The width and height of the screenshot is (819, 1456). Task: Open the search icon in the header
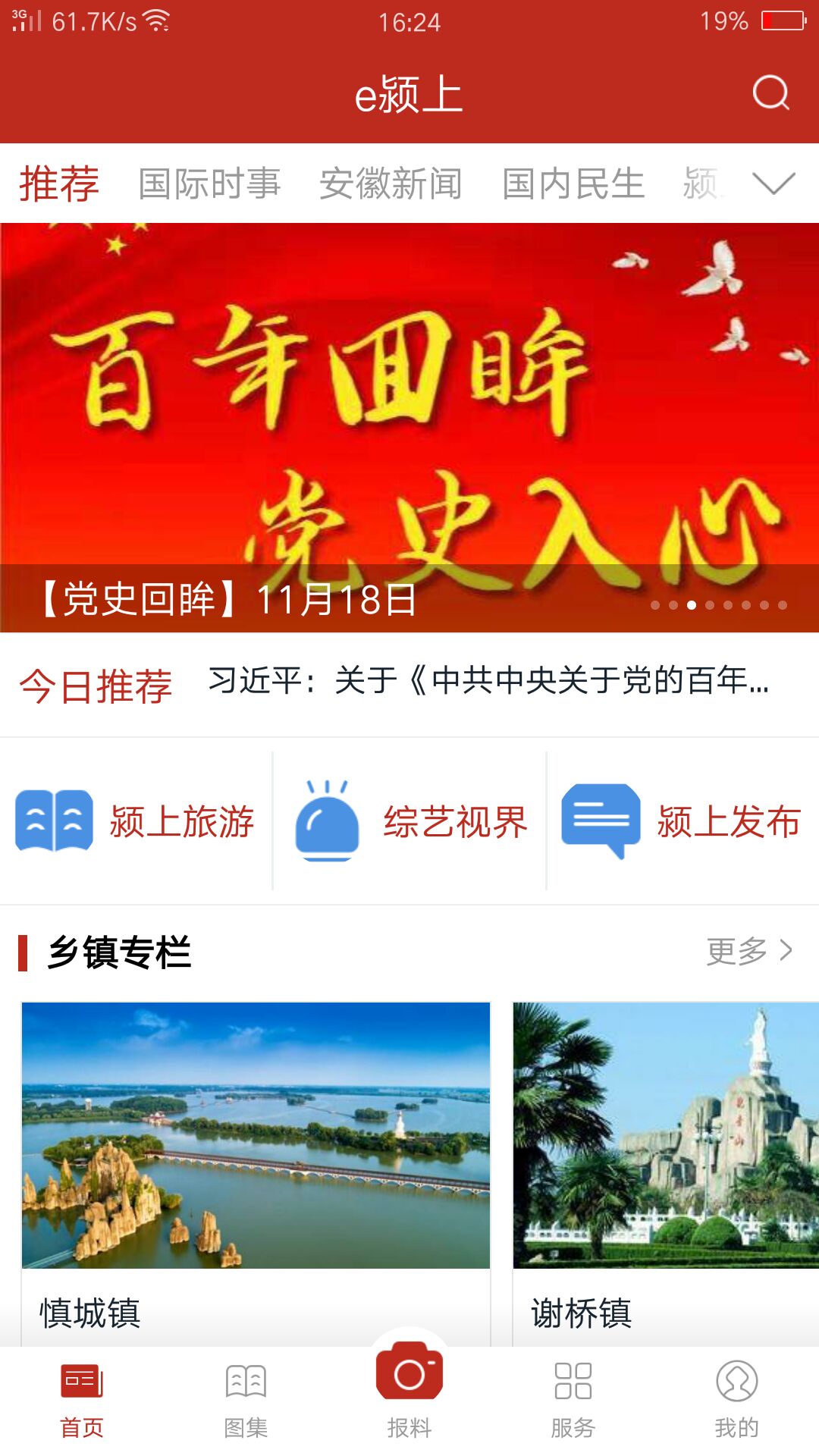coord(770,93)
